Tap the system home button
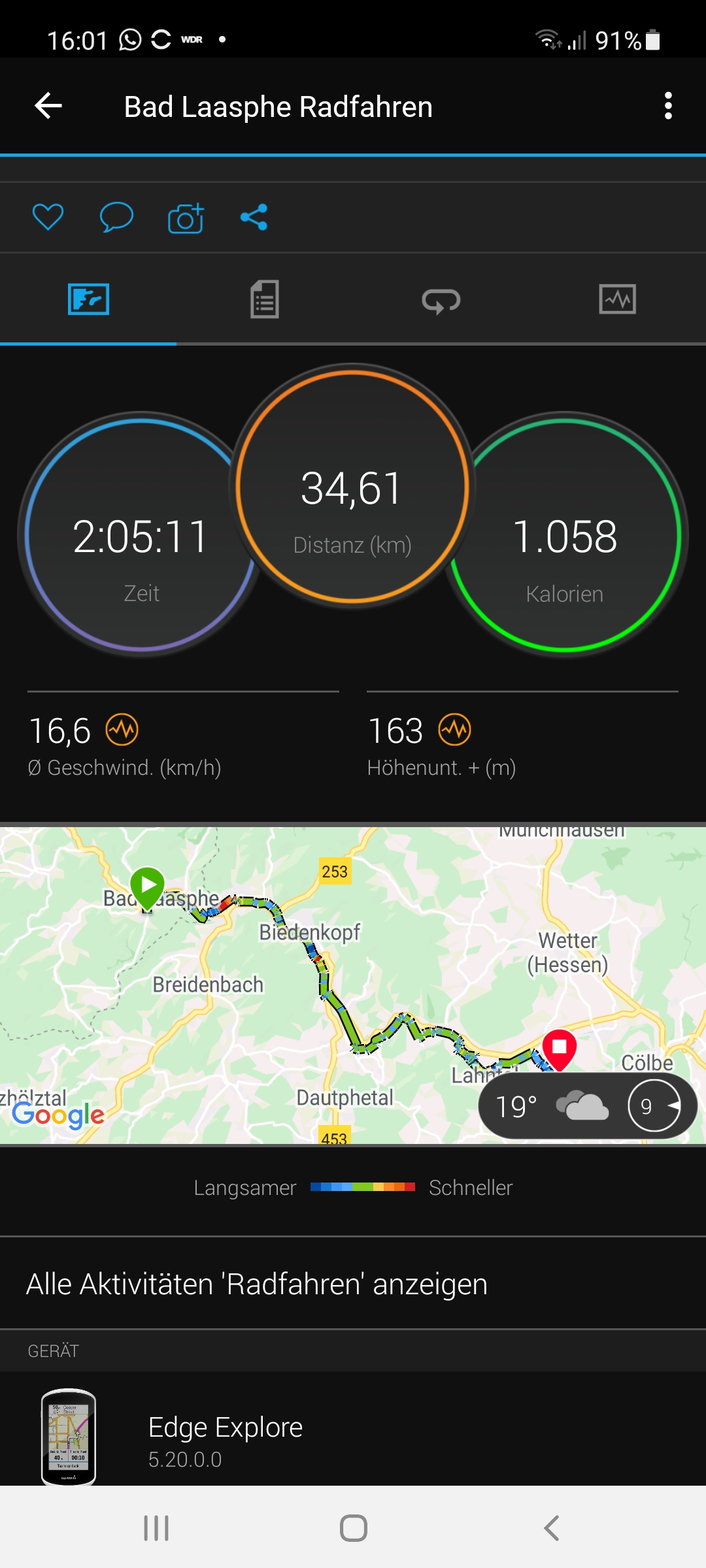Screen dimensions: 706x1568 coord(353,1528)
